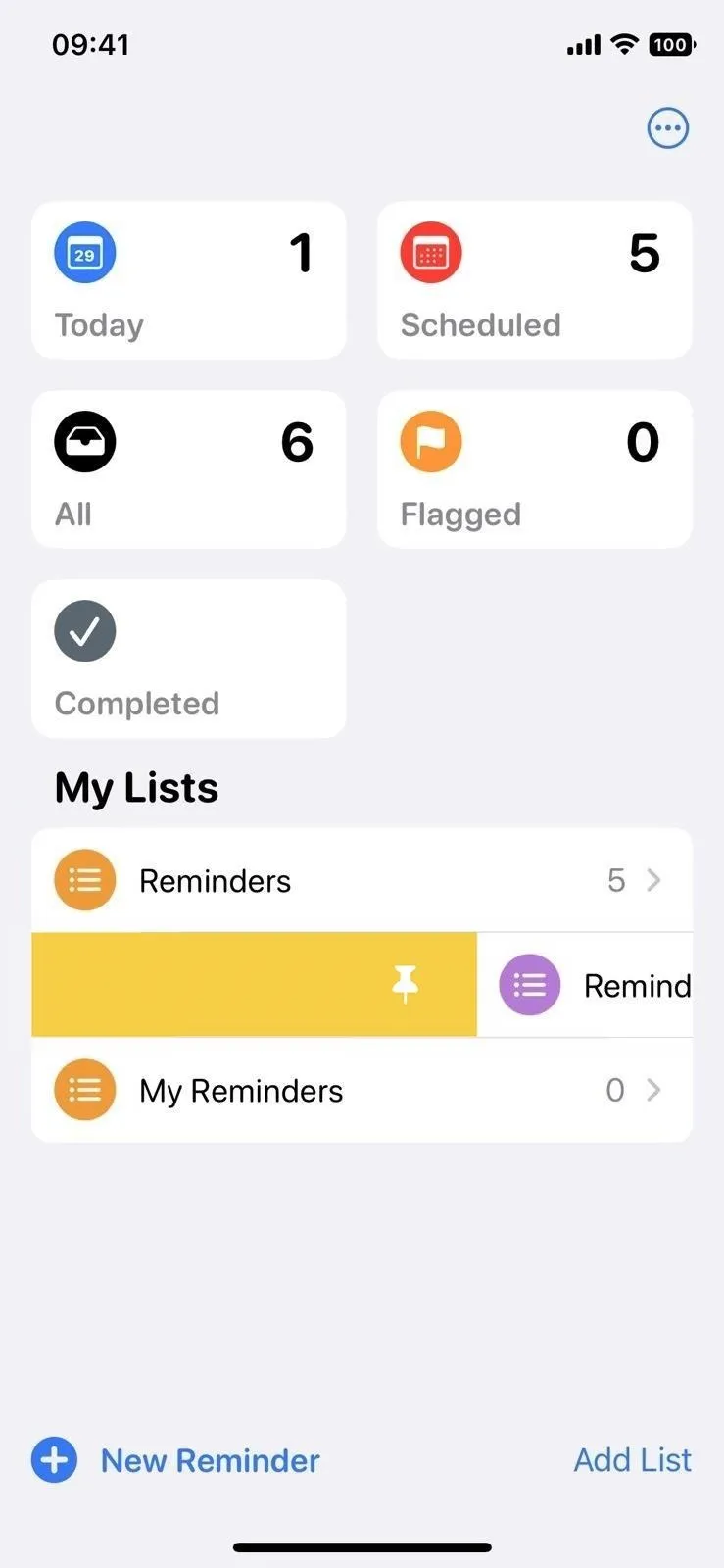The width and height of the screenshot is (724, 1568).
Task: Open the Scheduled smart list
Action: coord(535,280)
